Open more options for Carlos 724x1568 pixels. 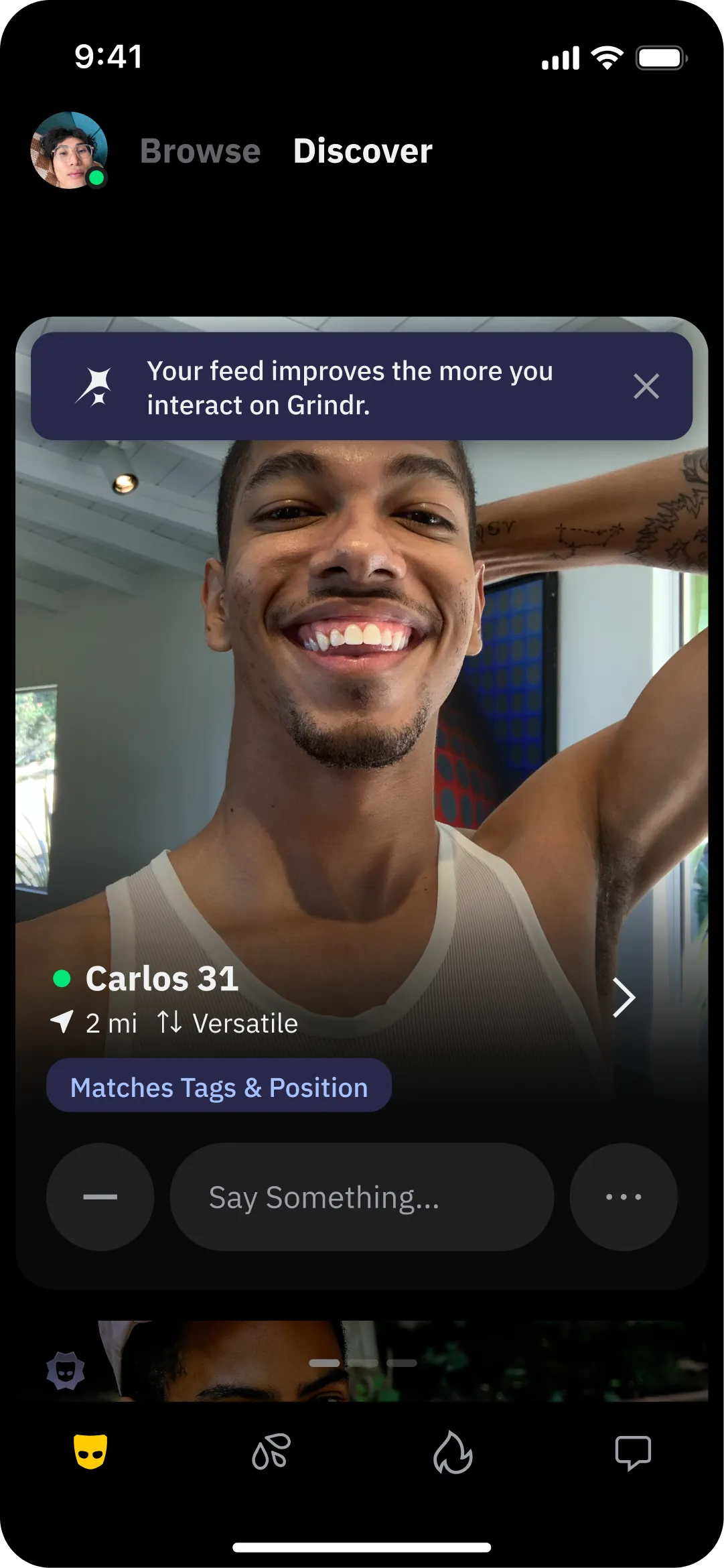[x=623, y=1197]
